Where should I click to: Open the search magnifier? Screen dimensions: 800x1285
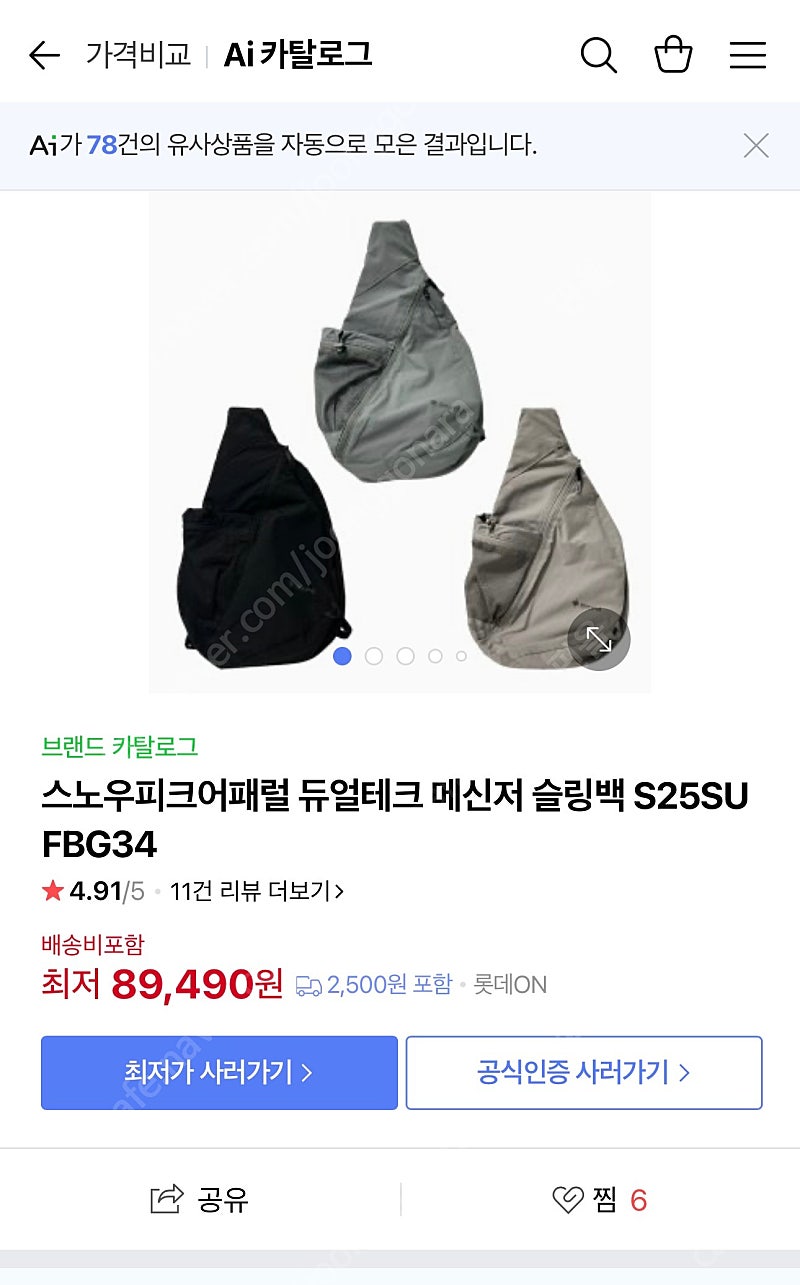(x=598, y=55)
